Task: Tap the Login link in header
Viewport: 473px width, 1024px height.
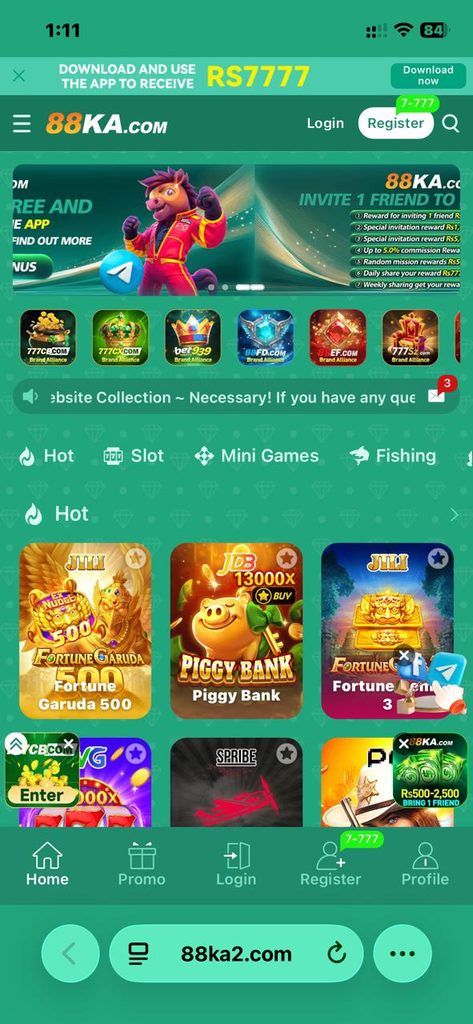Action: point(325,123)
